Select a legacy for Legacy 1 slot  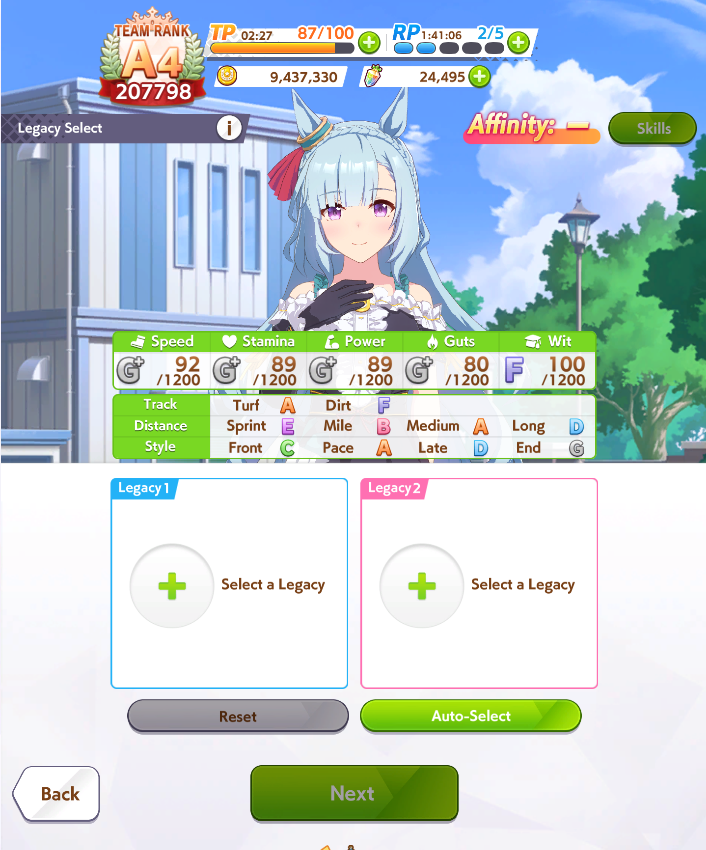172,586
